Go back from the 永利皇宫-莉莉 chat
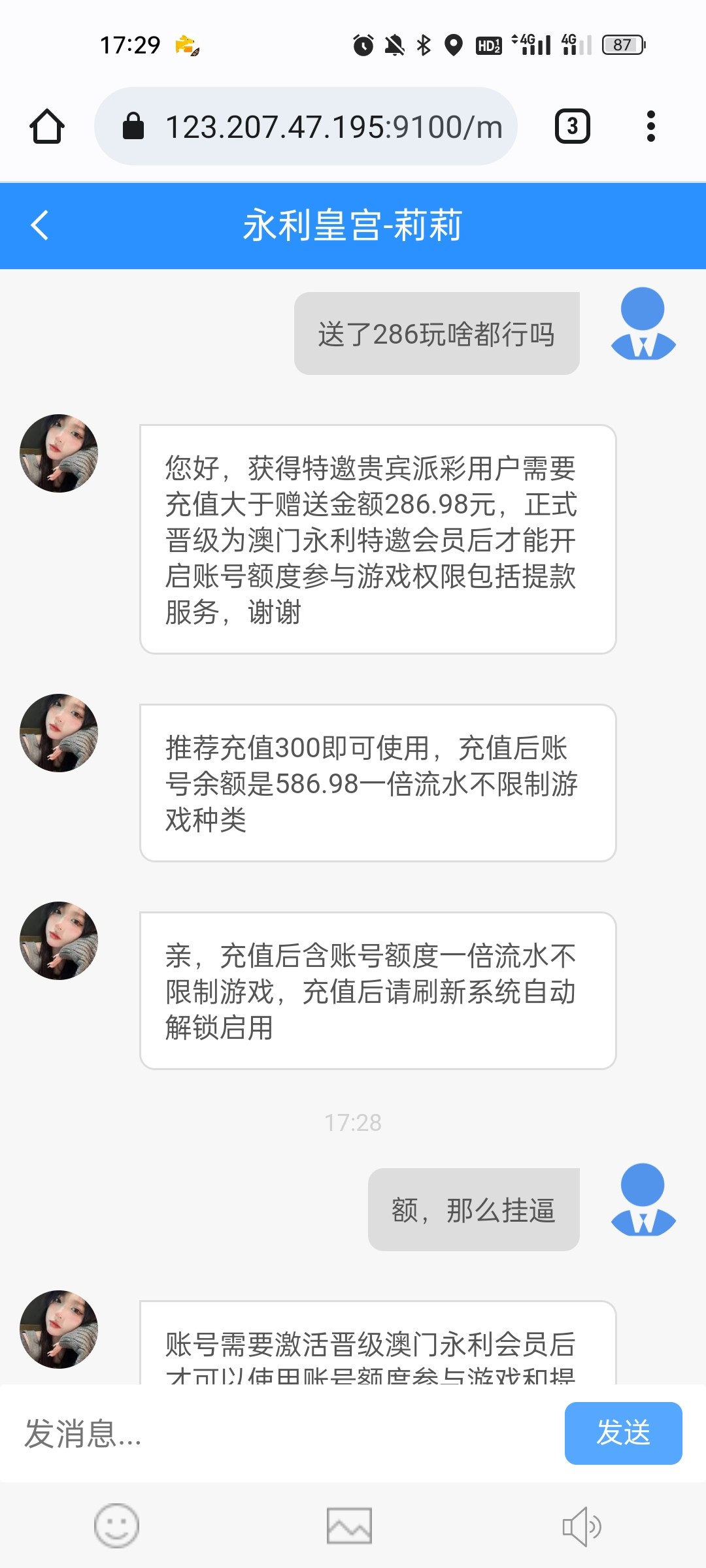 (x=40, y=225)
